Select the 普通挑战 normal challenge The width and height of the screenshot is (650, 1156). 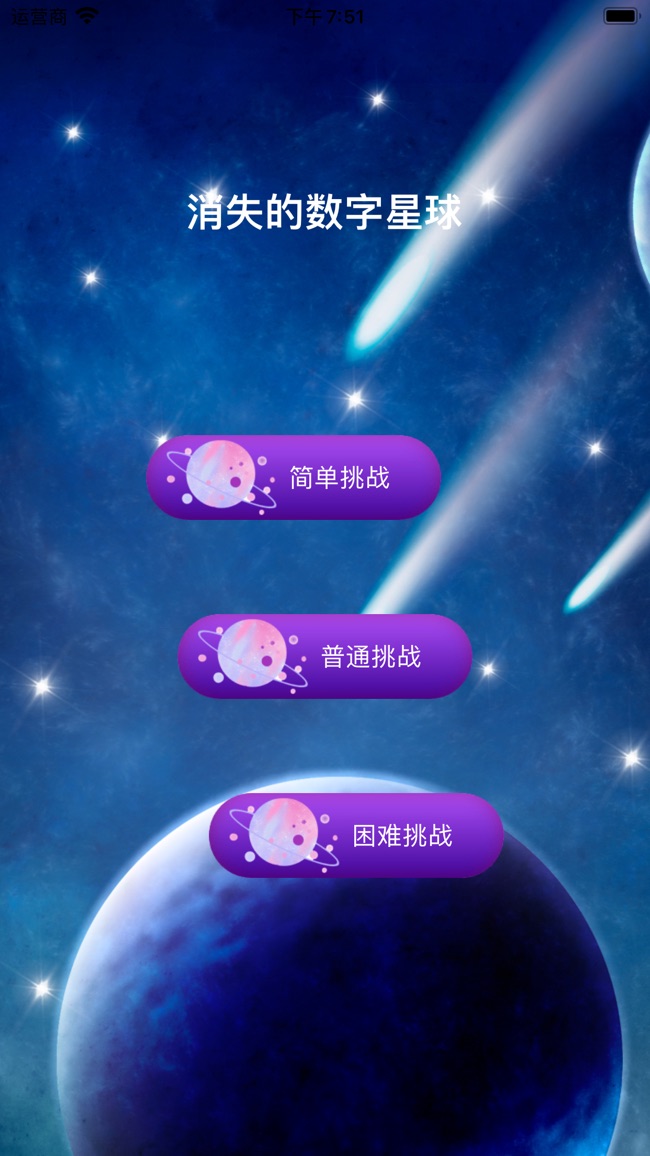[x=325, y=657]
